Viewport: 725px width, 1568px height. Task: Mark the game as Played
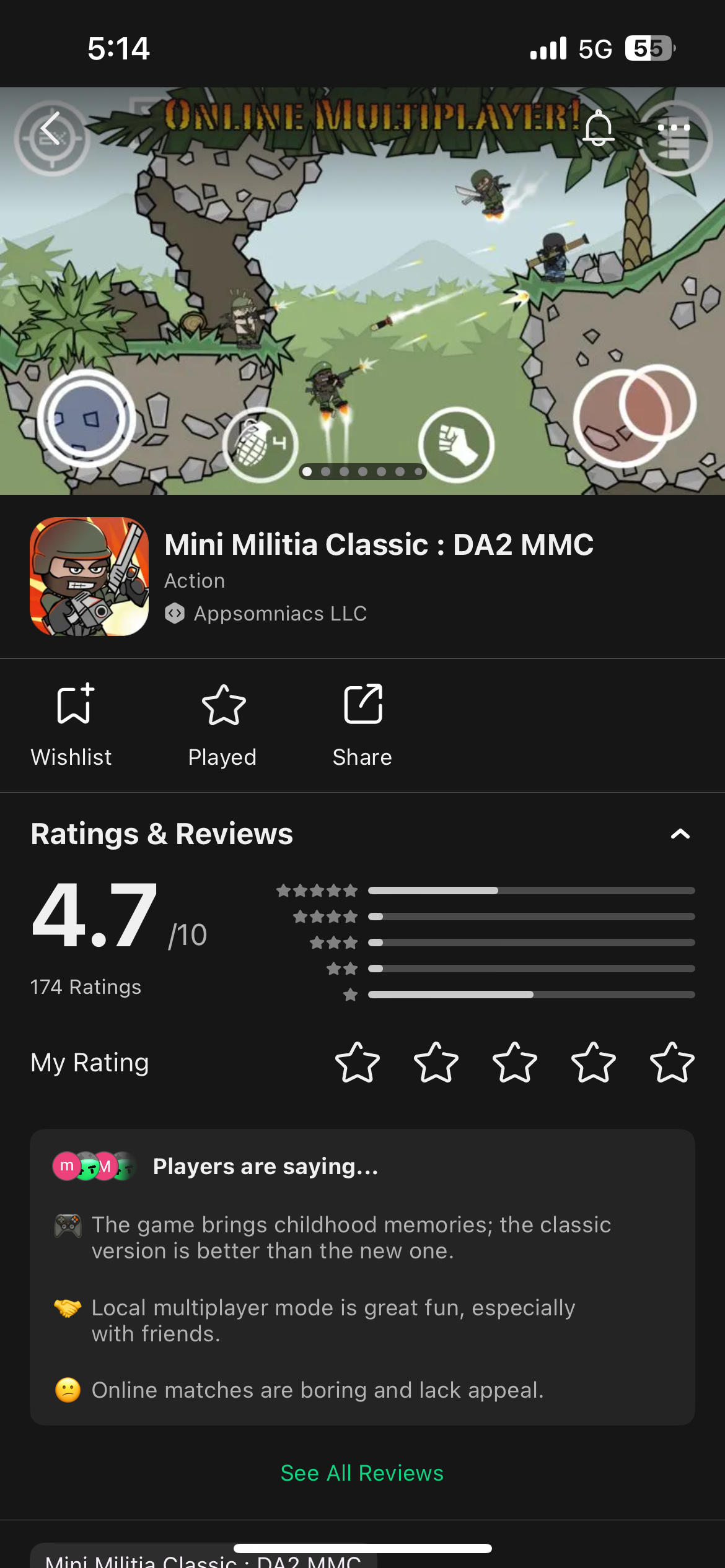click(222, 725)
